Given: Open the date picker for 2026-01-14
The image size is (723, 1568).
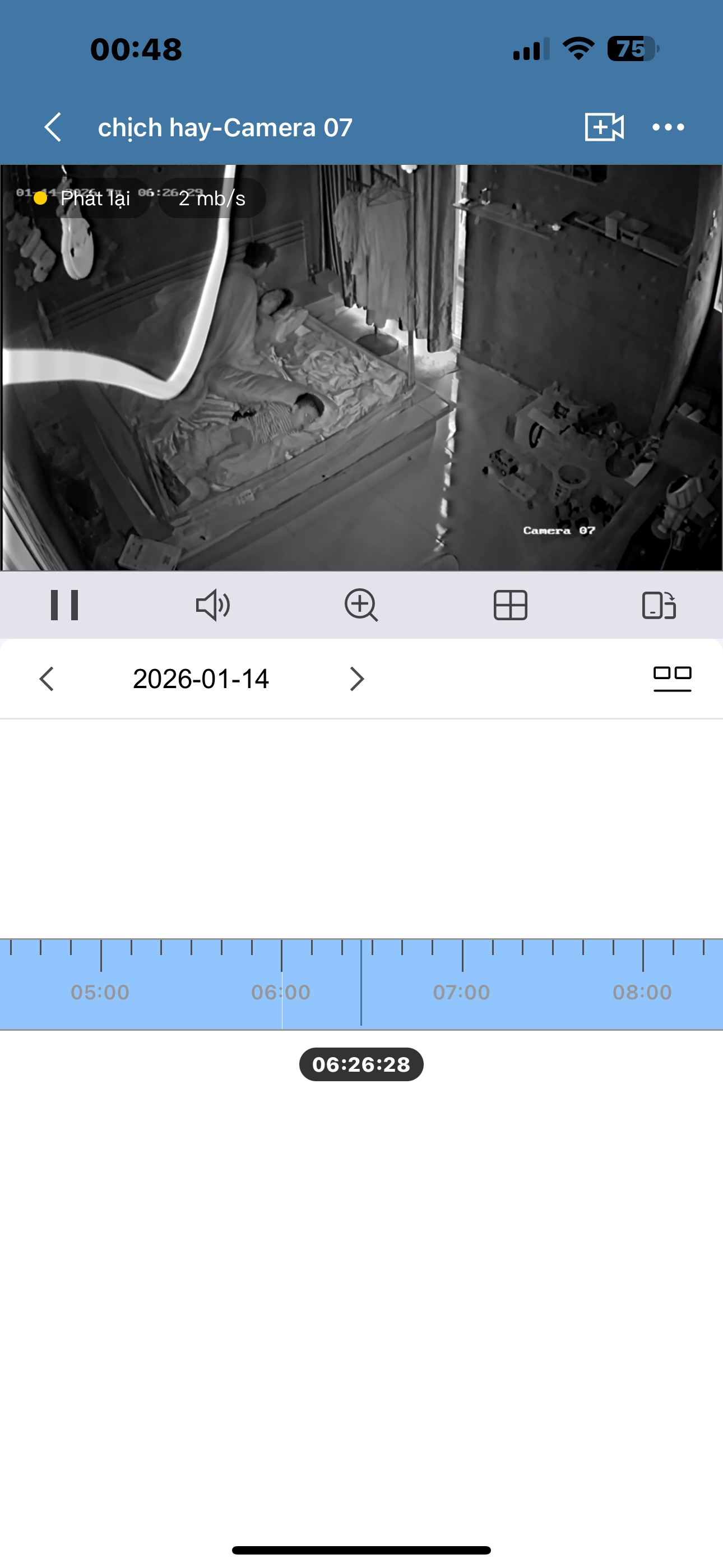Looking at the screenshot, I should 201,679.
